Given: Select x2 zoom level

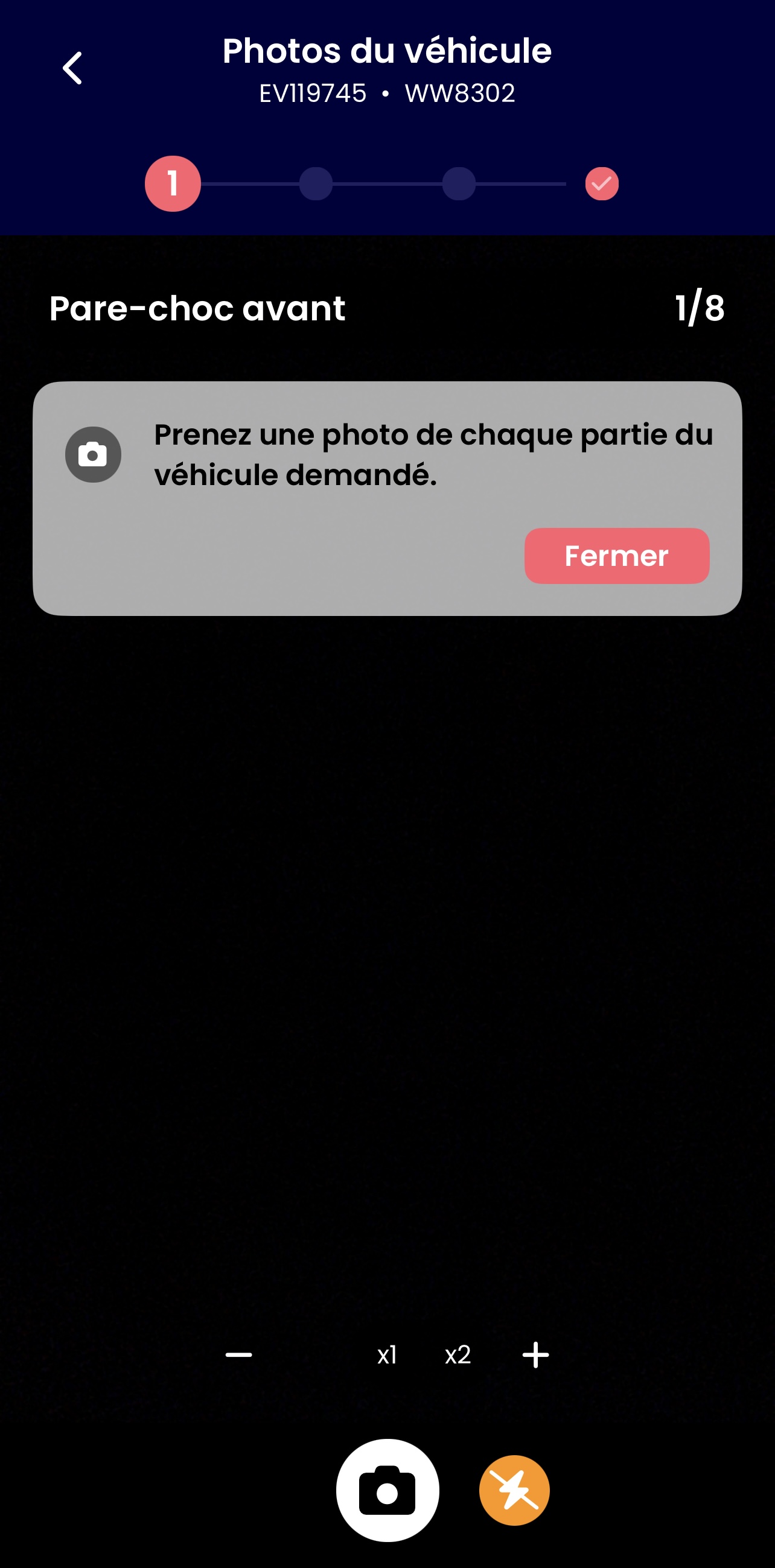Looking at the screenshot, I should [458, 1354].
